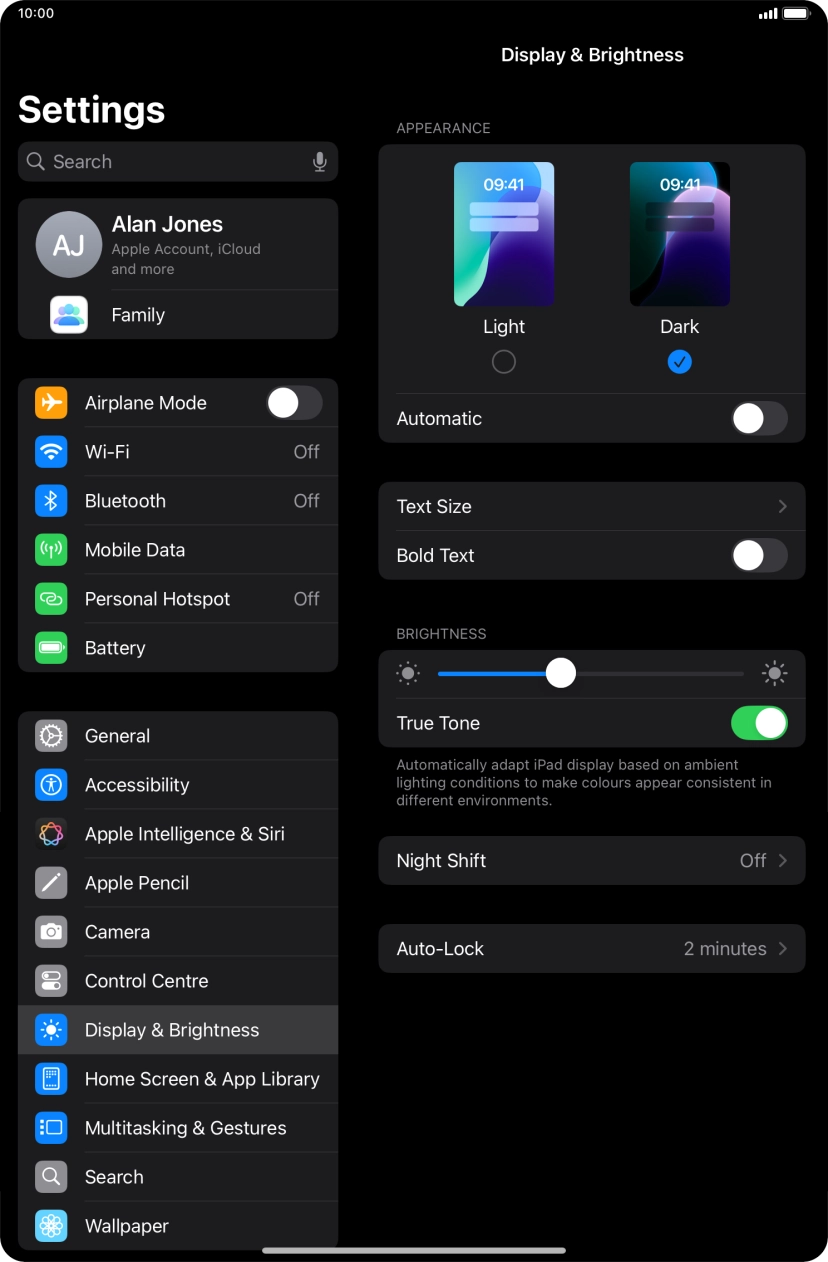The width and height of the screenshot is (828, 1262).
Task: Open Night Shift settings
Action: click(591, 861)
